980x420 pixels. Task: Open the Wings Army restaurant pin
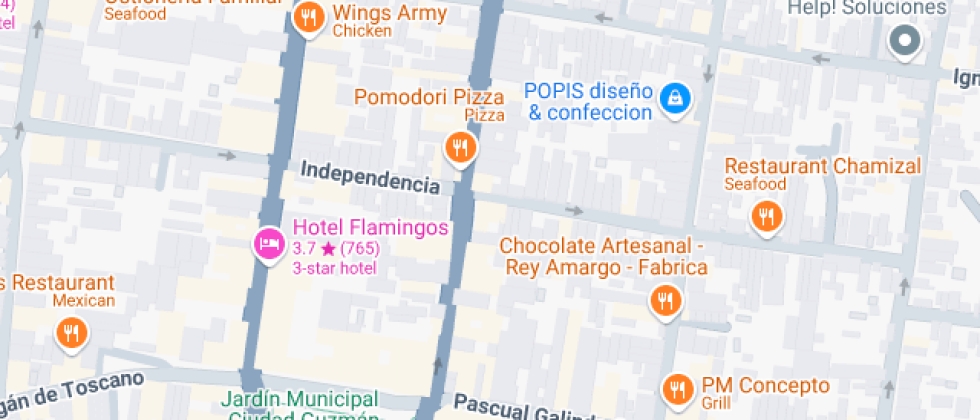point(310,17)
